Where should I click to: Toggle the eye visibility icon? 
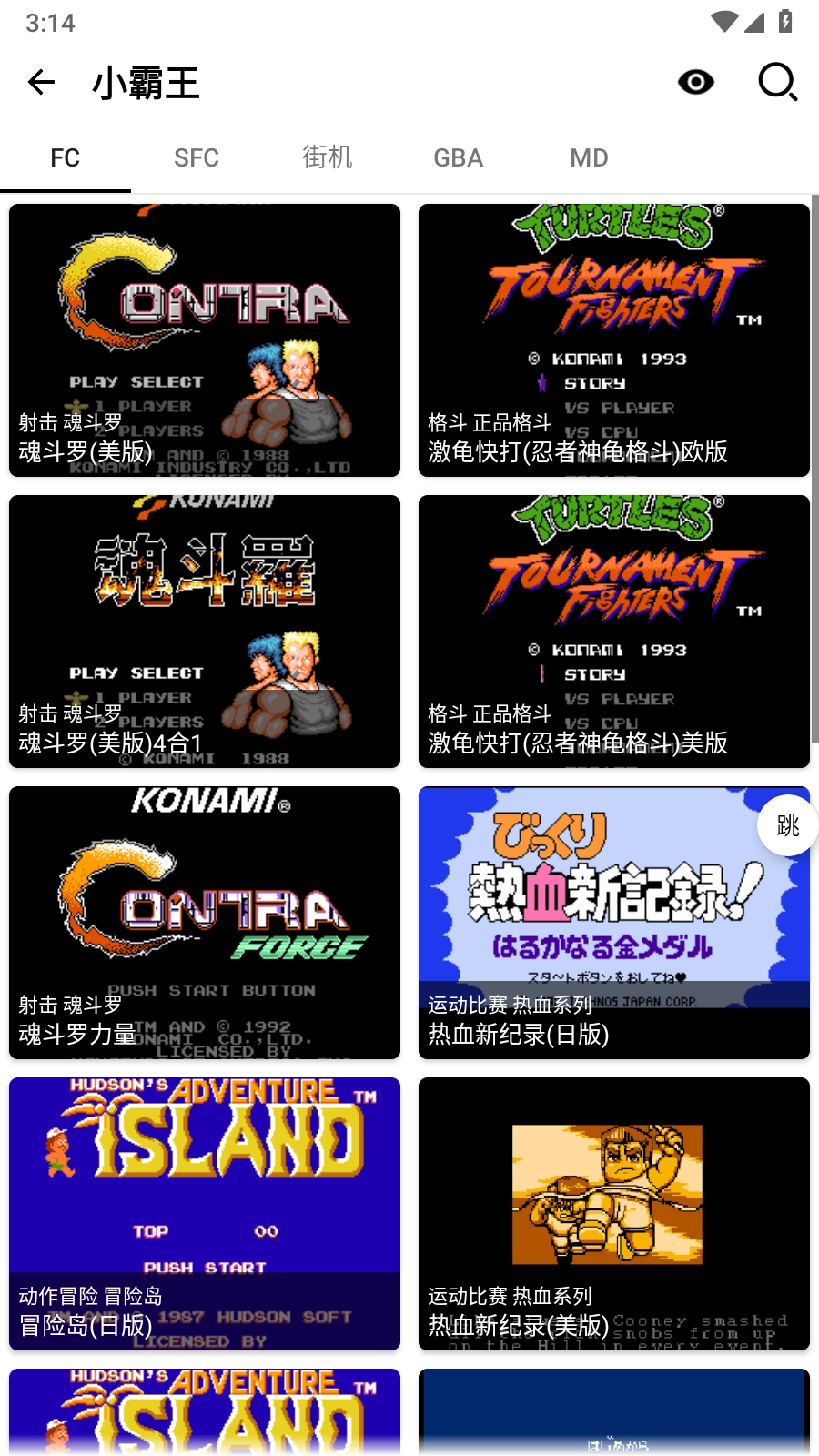pos(696,83)
